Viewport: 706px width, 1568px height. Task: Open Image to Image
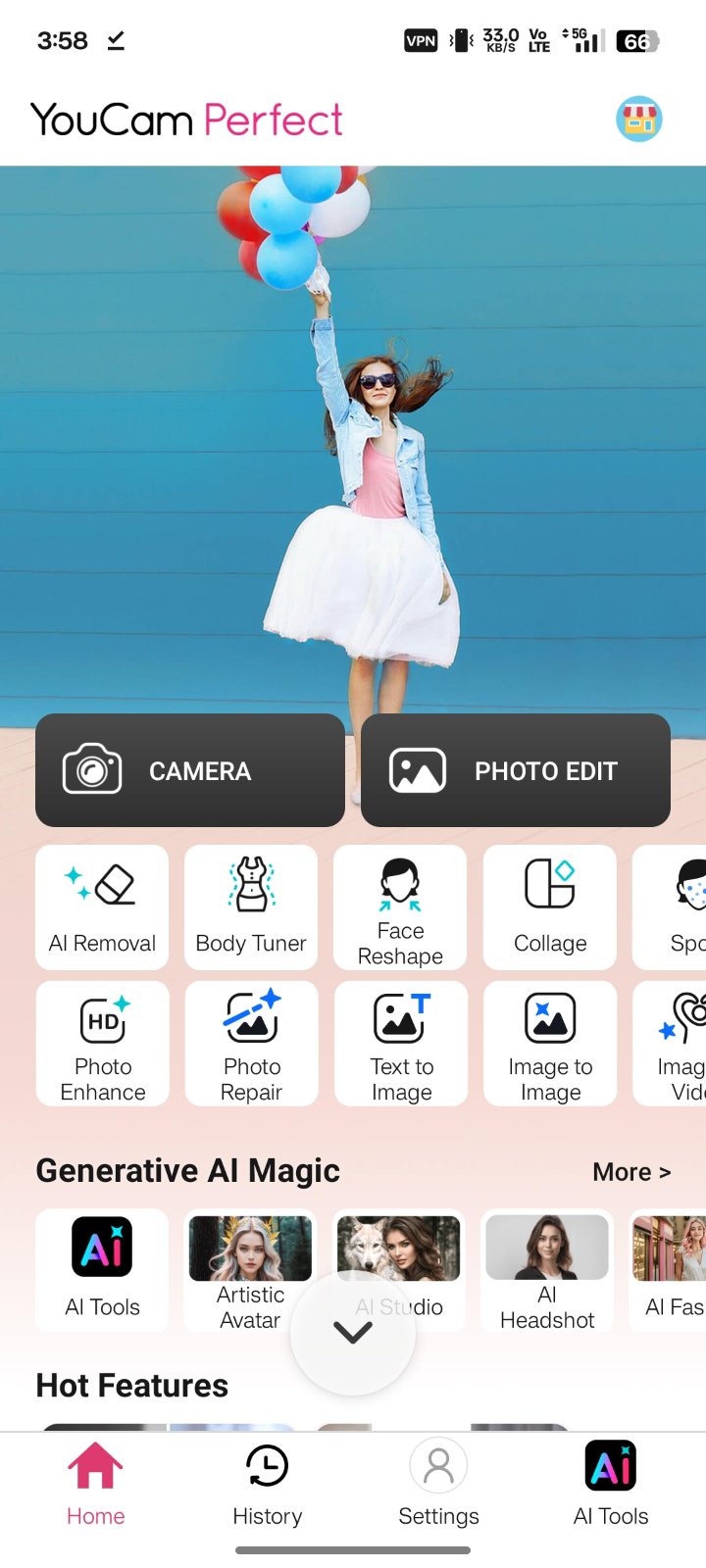pos(550,1044)
